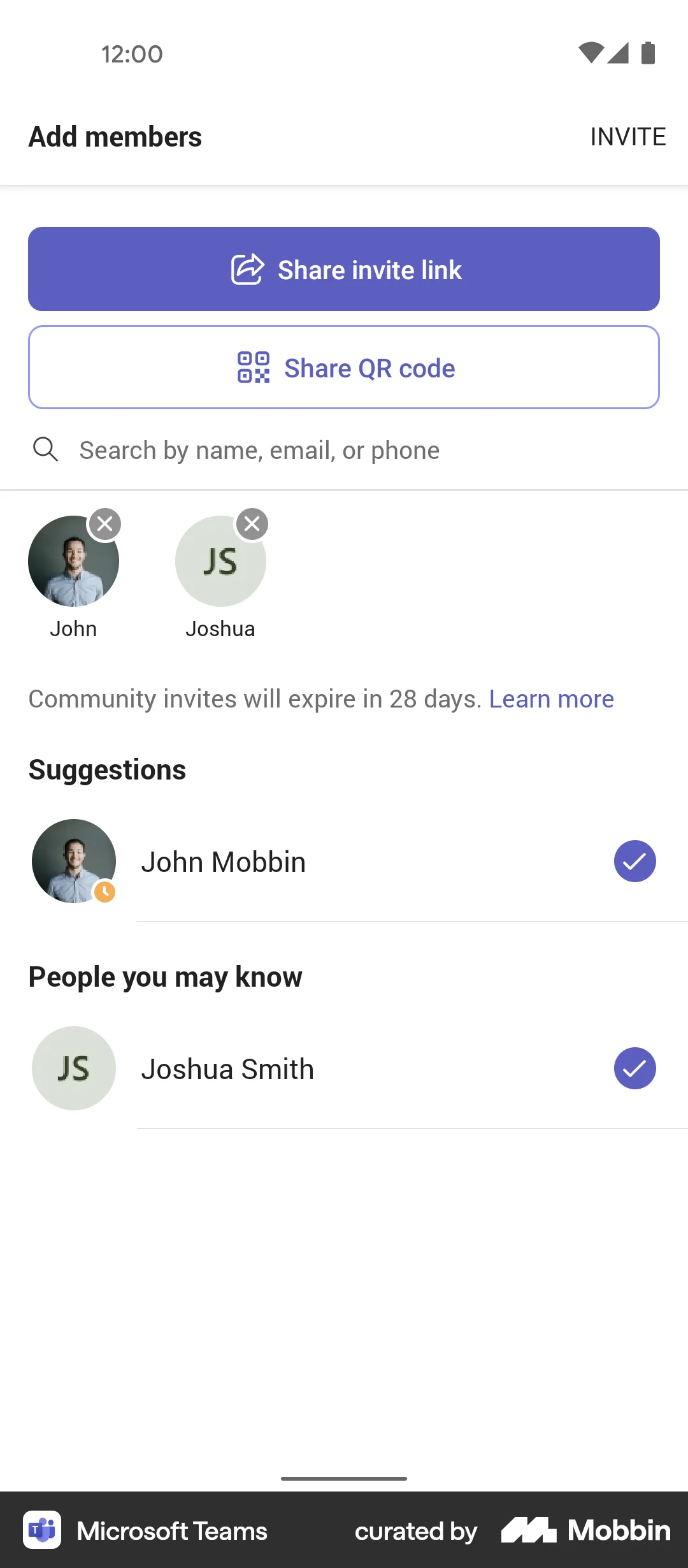Click Joshua Smith's JS avatar
This screenshot has width=688, height=1568.
click(x=74, y=1069)
